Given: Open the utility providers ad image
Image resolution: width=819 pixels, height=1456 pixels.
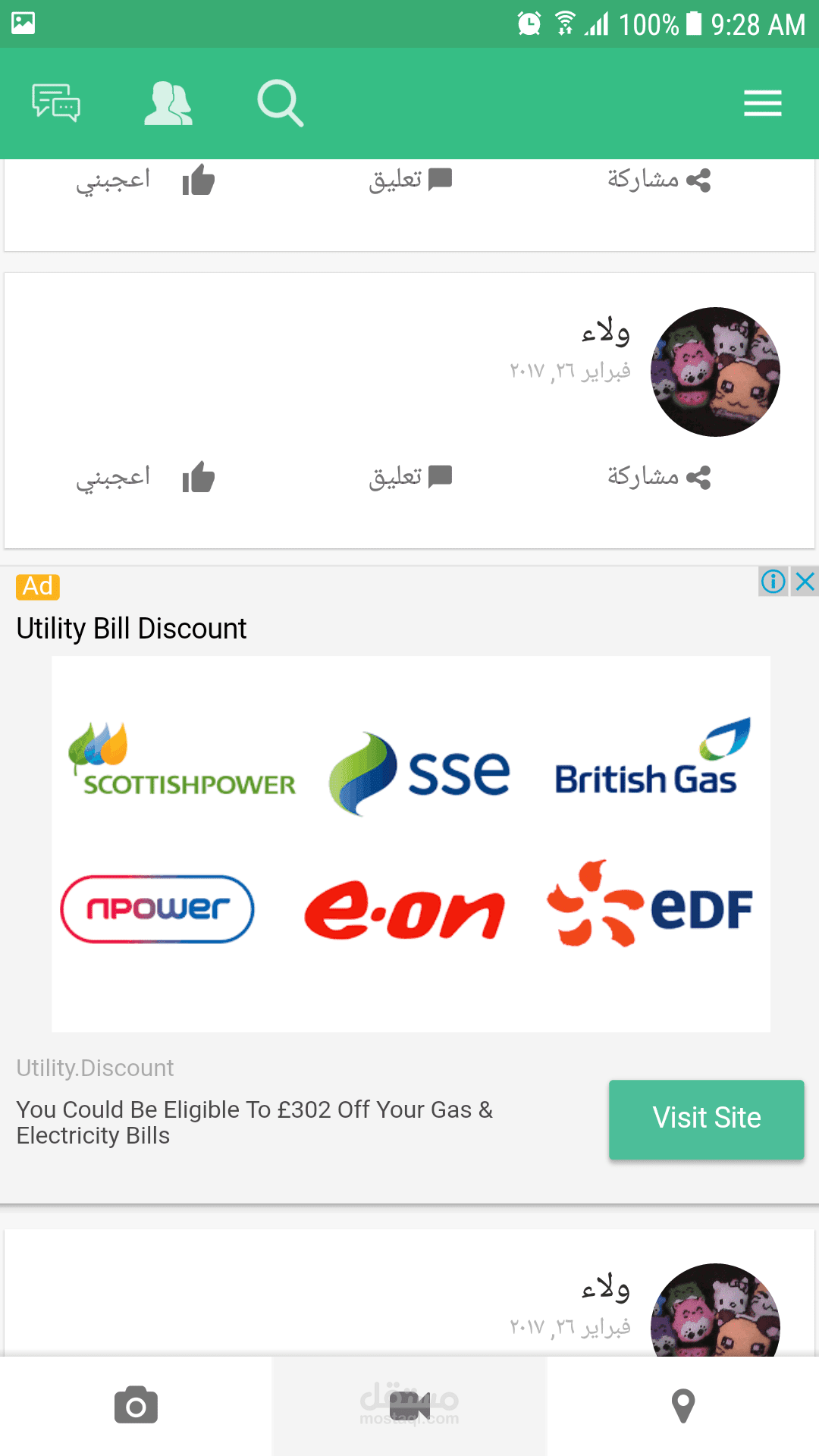Looking at the screenshot, I should point(411,843).
